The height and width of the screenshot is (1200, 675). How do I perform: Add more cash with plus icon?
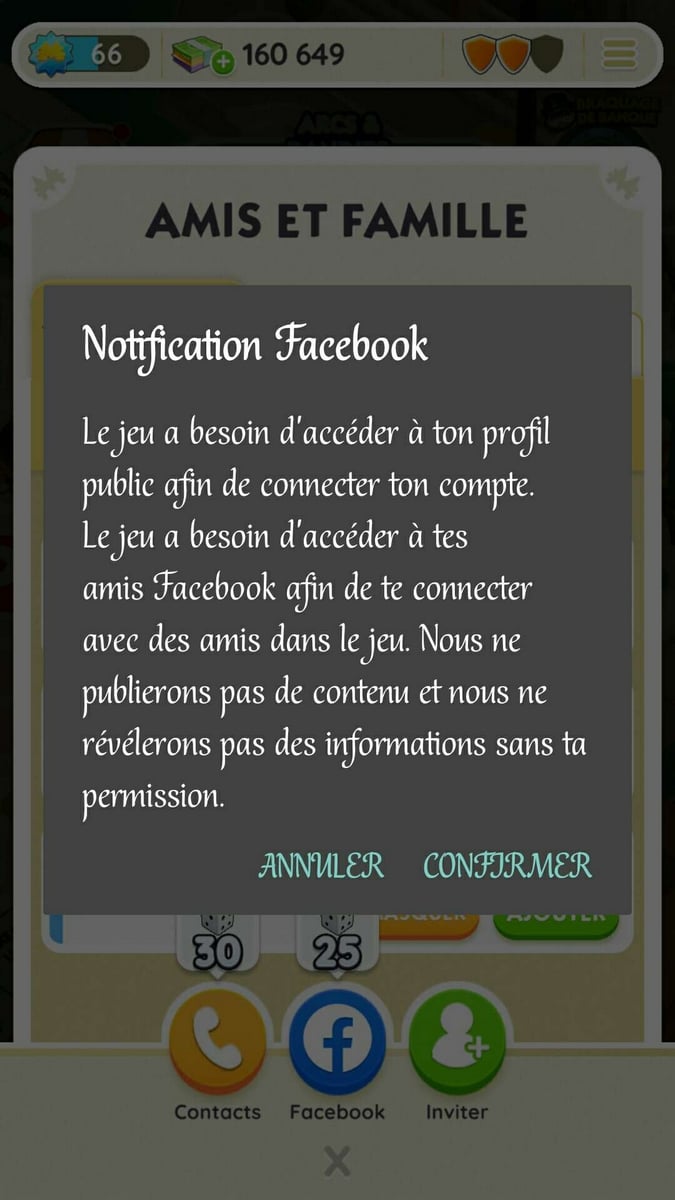pyautogui.click(x=222, y=62)
